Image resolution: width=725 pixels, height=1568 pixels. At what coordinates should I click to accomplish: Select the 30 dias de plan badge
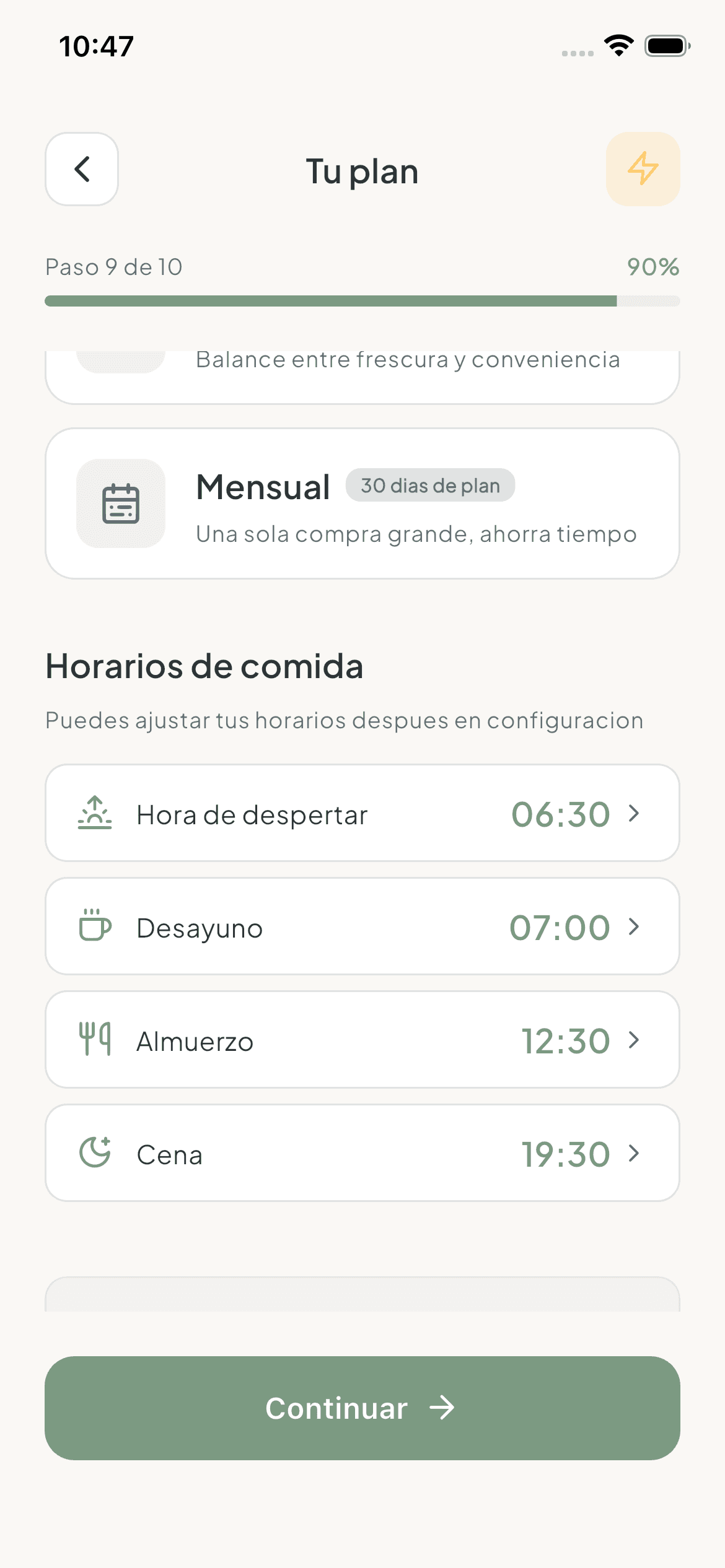tap(430, 486)
